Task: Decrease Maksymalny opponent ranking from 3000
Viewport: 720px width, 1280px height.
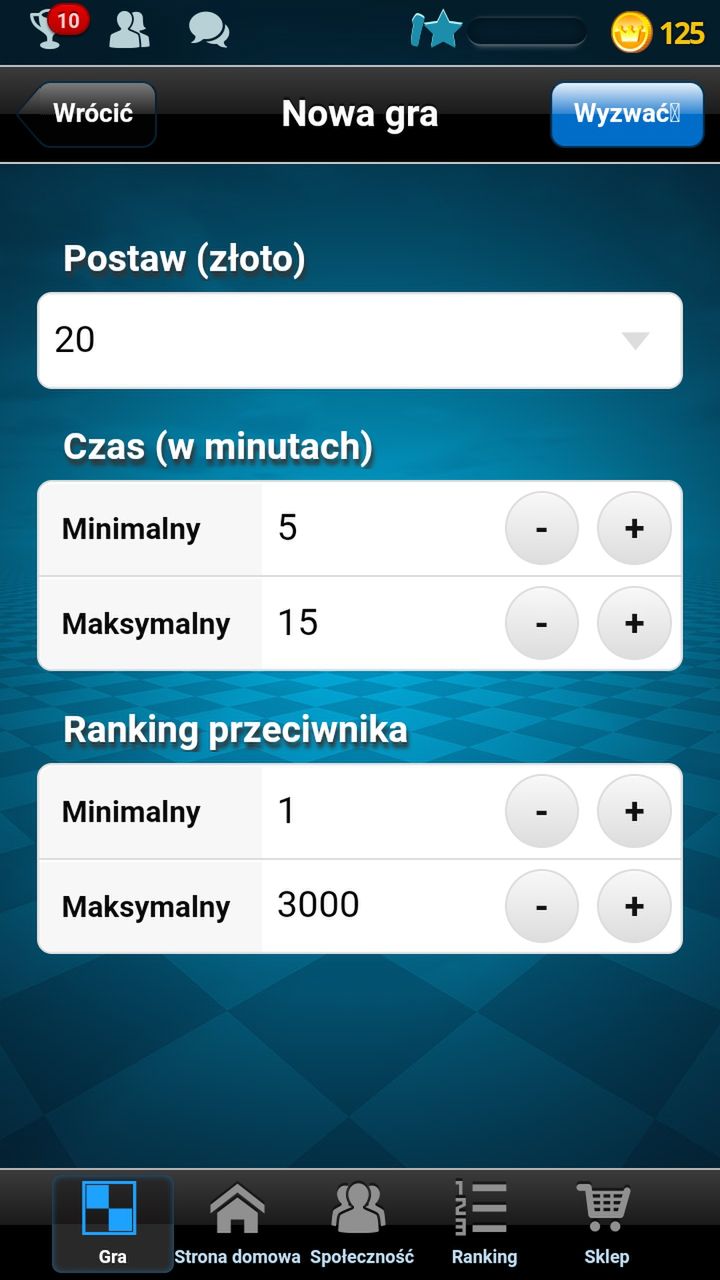Action: pyautogui.click(x=542, y=906)
